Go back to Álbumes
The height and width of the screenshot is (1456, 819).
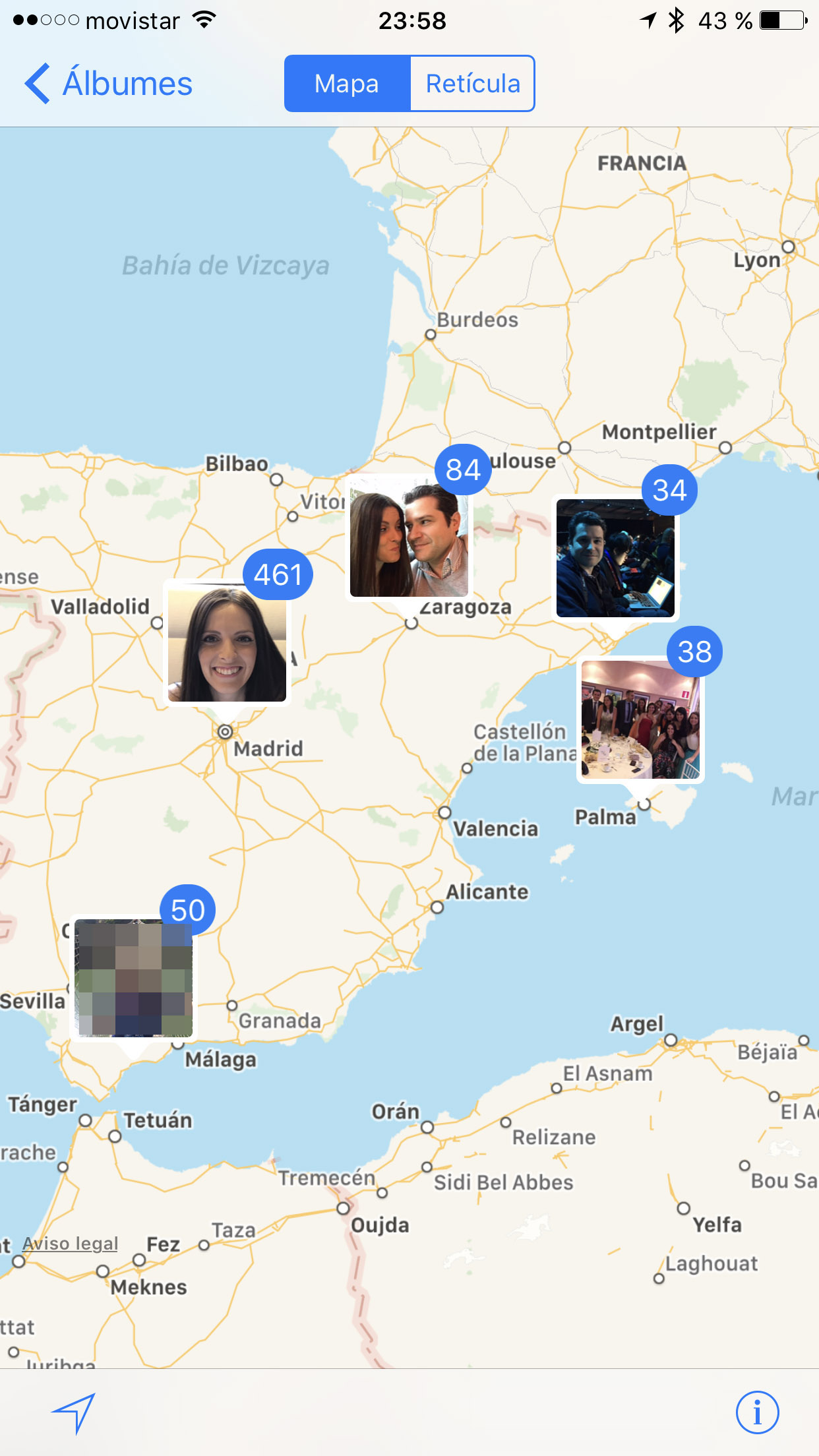(x=109, y=84)
